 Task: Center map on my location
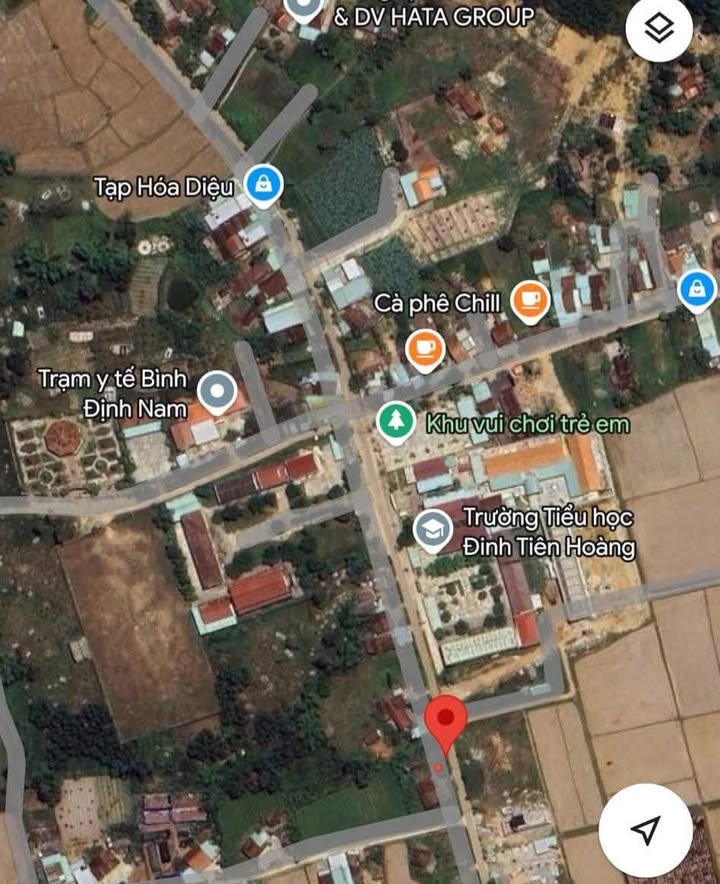tap(646, 829)
